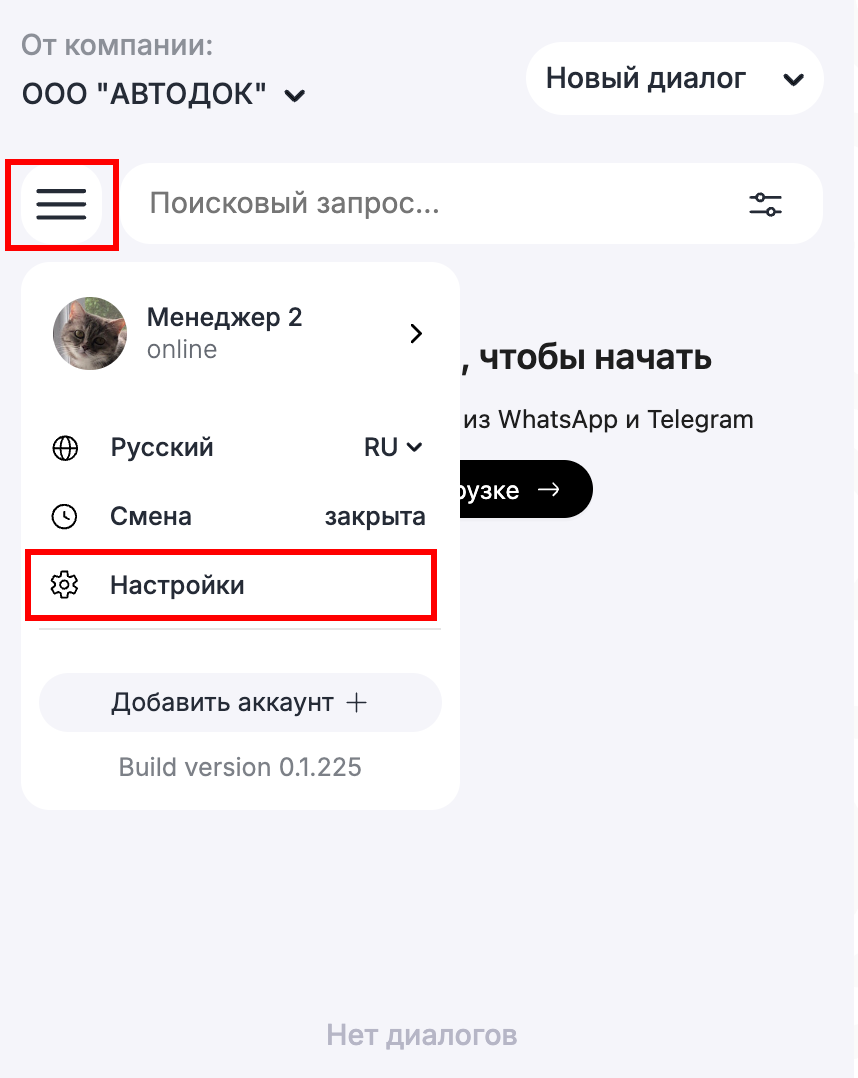
Task: Open the Смена shift row
Action: (239, 517)
